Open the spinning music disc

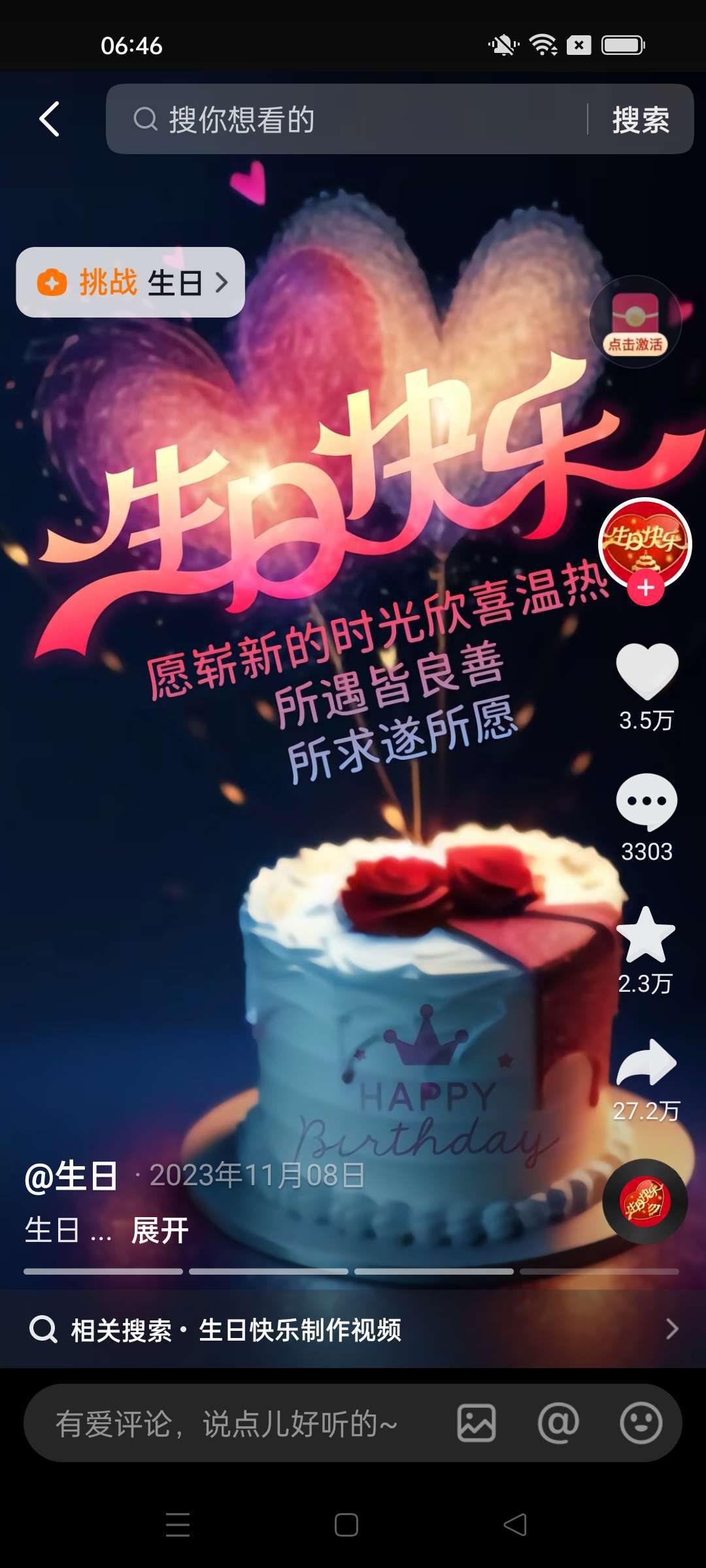645,1201
